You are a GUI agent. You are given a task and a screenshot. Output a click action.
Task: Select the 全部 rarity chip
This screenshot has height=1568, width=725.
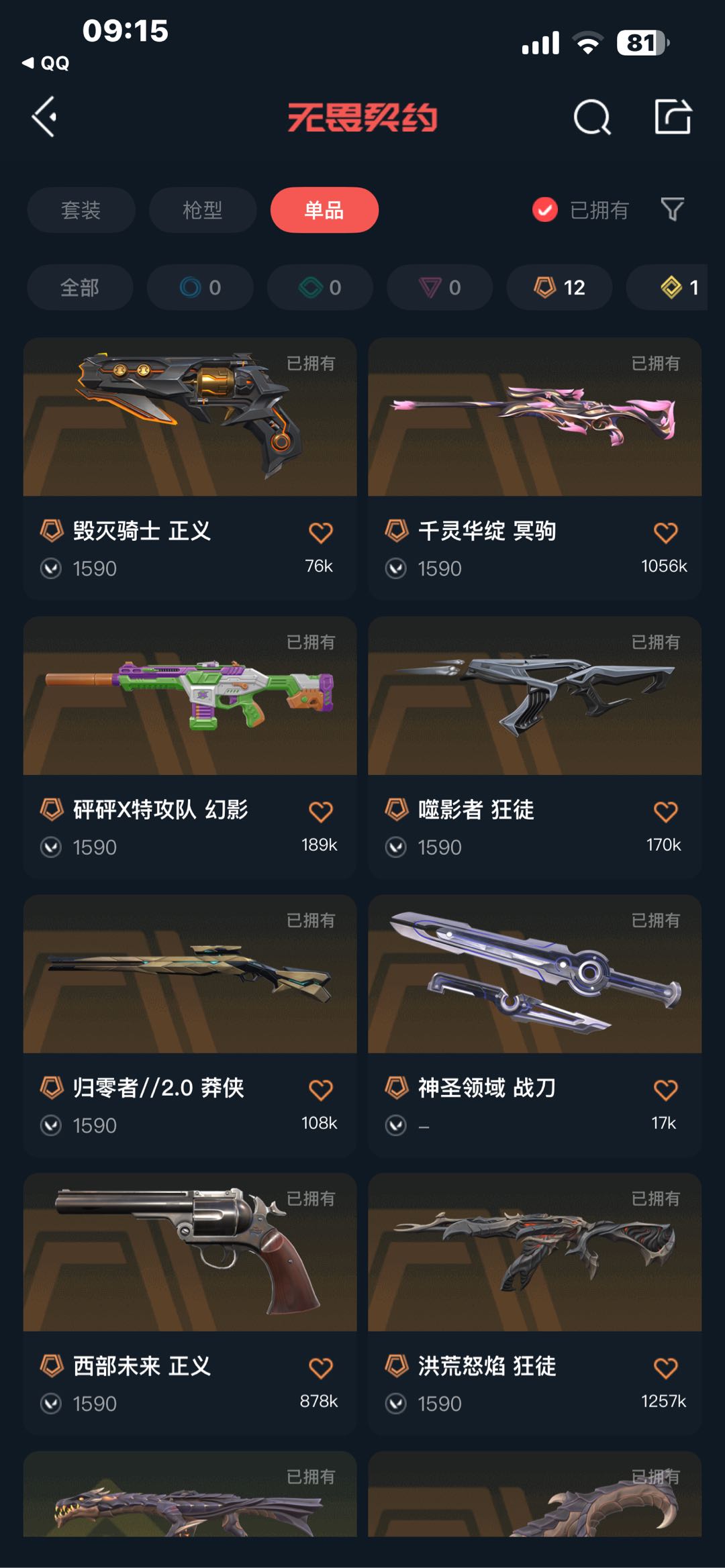(x=80, y=287)
